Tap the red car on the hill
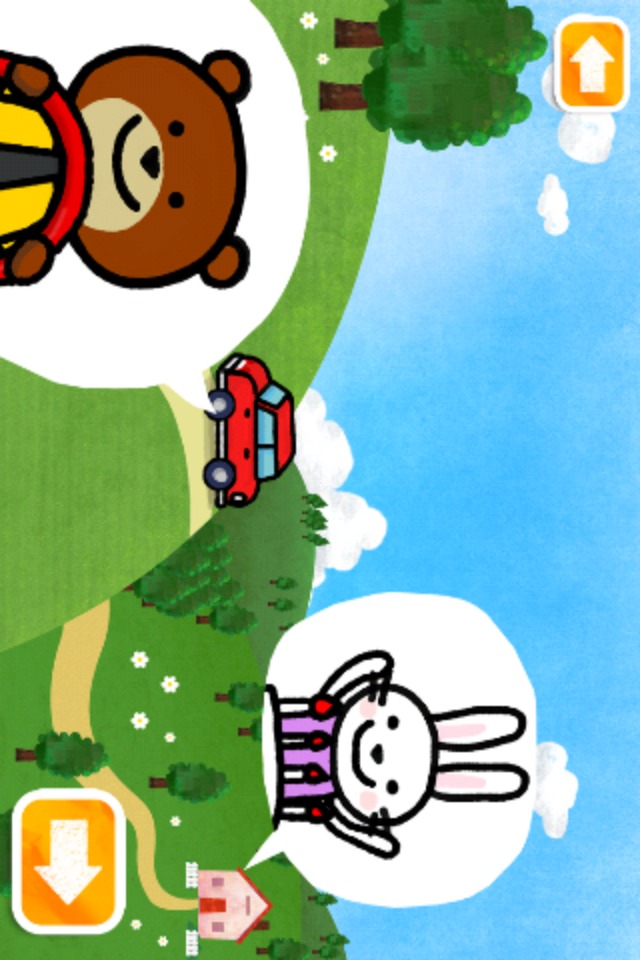The height and width of the screenshot is (960, 640). [x=251, y=430]
